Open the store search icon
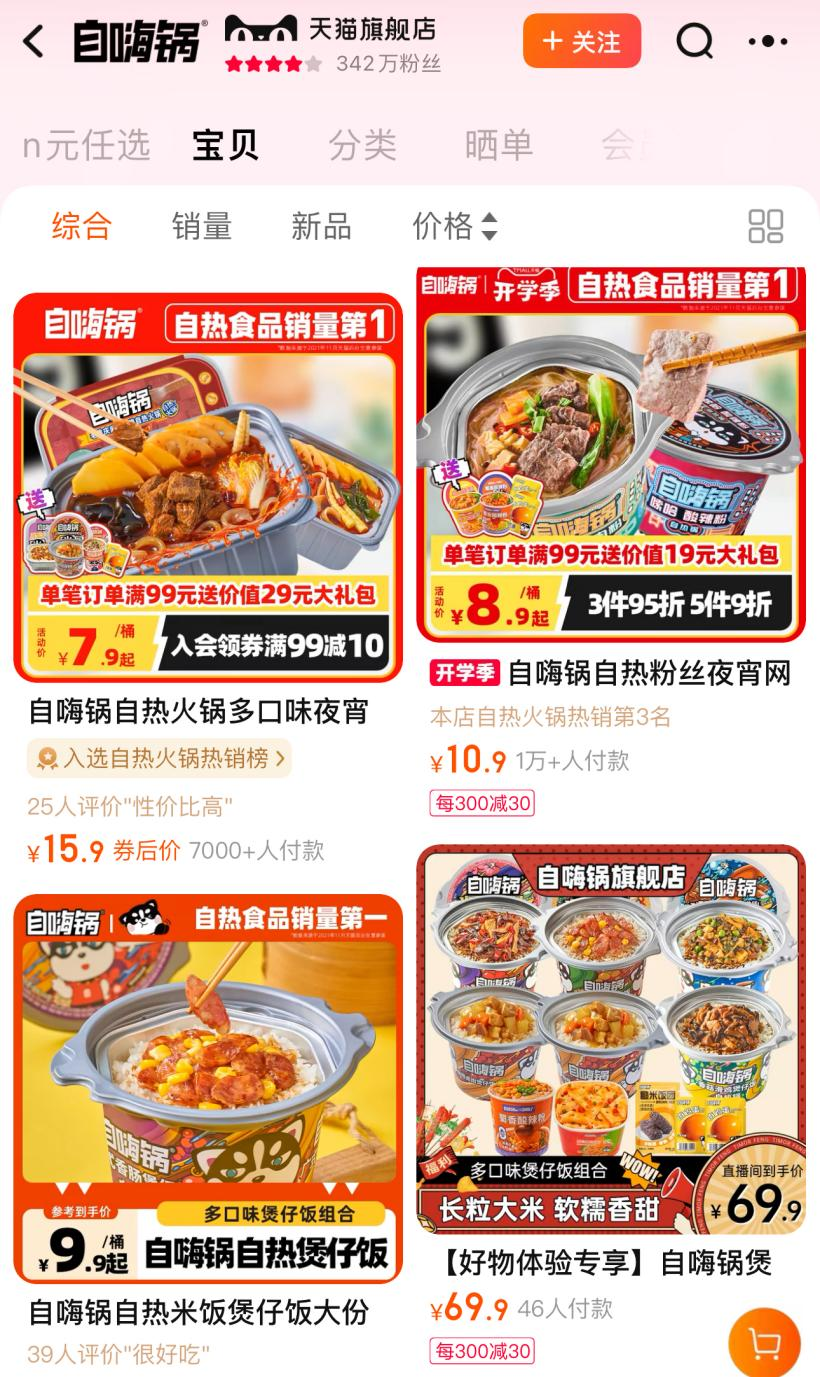This screenshot has width=820, height=1377. tap(694, 41)
